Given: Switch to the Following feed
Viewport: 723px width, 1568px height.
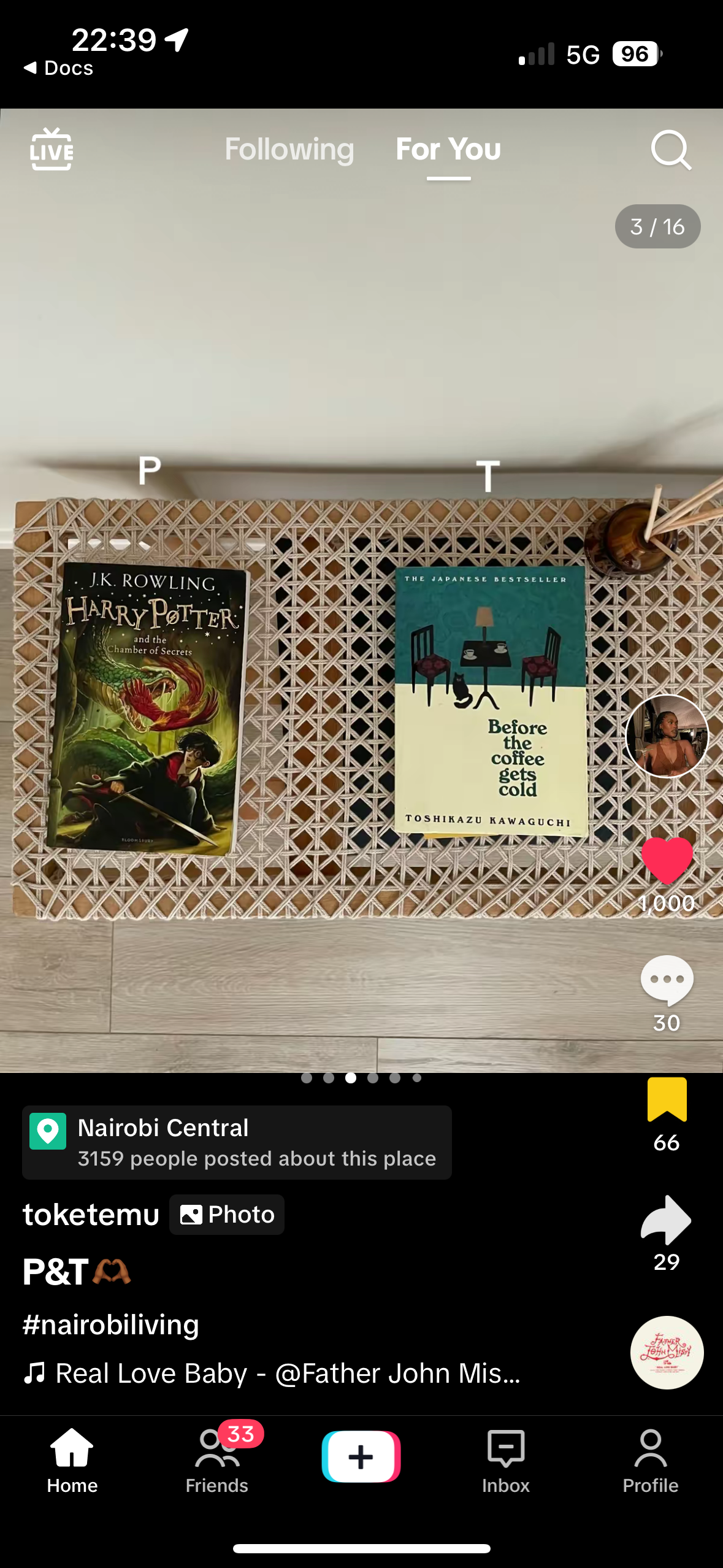Looking at the screenshot, I should coord(289,149).
